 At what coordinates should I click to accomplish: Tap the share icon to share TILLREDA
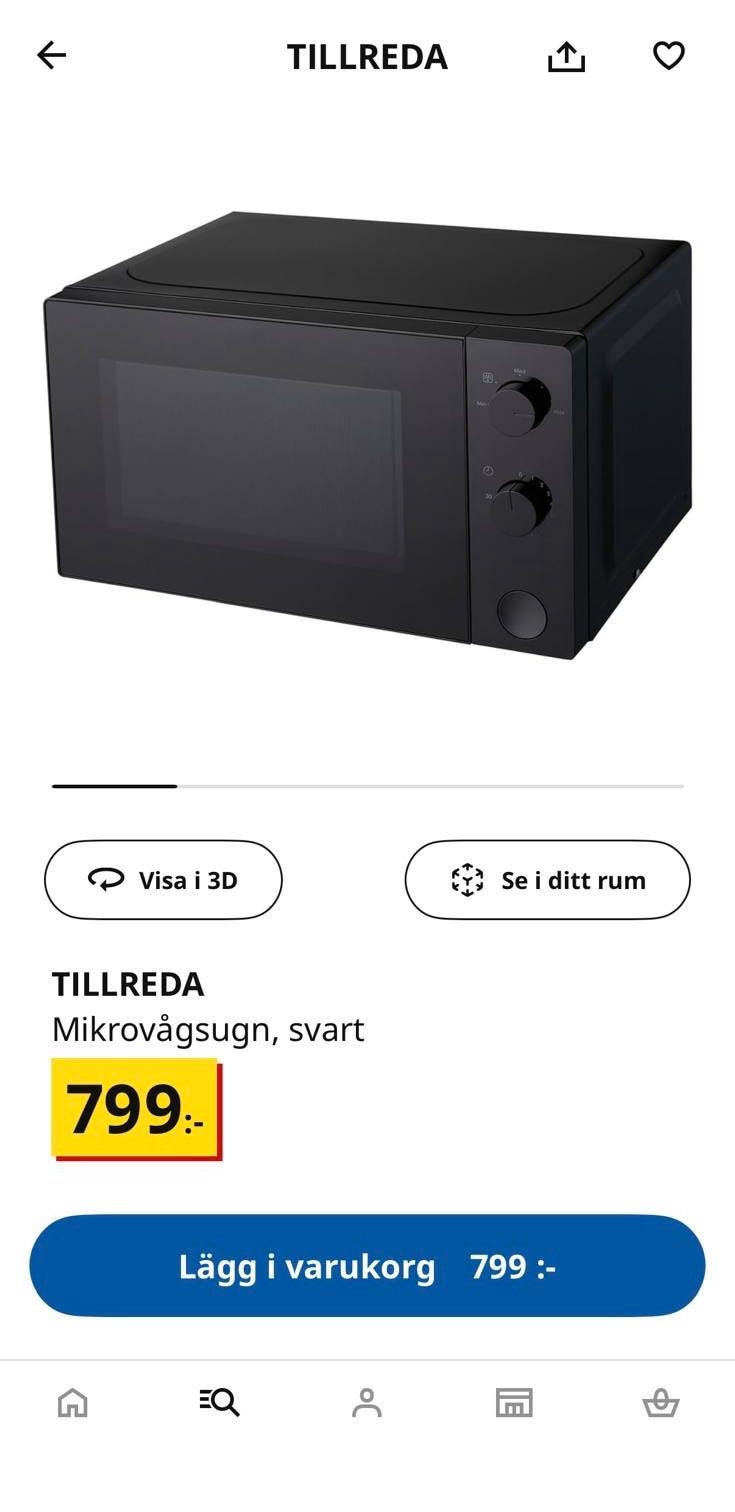pos(567,56)
